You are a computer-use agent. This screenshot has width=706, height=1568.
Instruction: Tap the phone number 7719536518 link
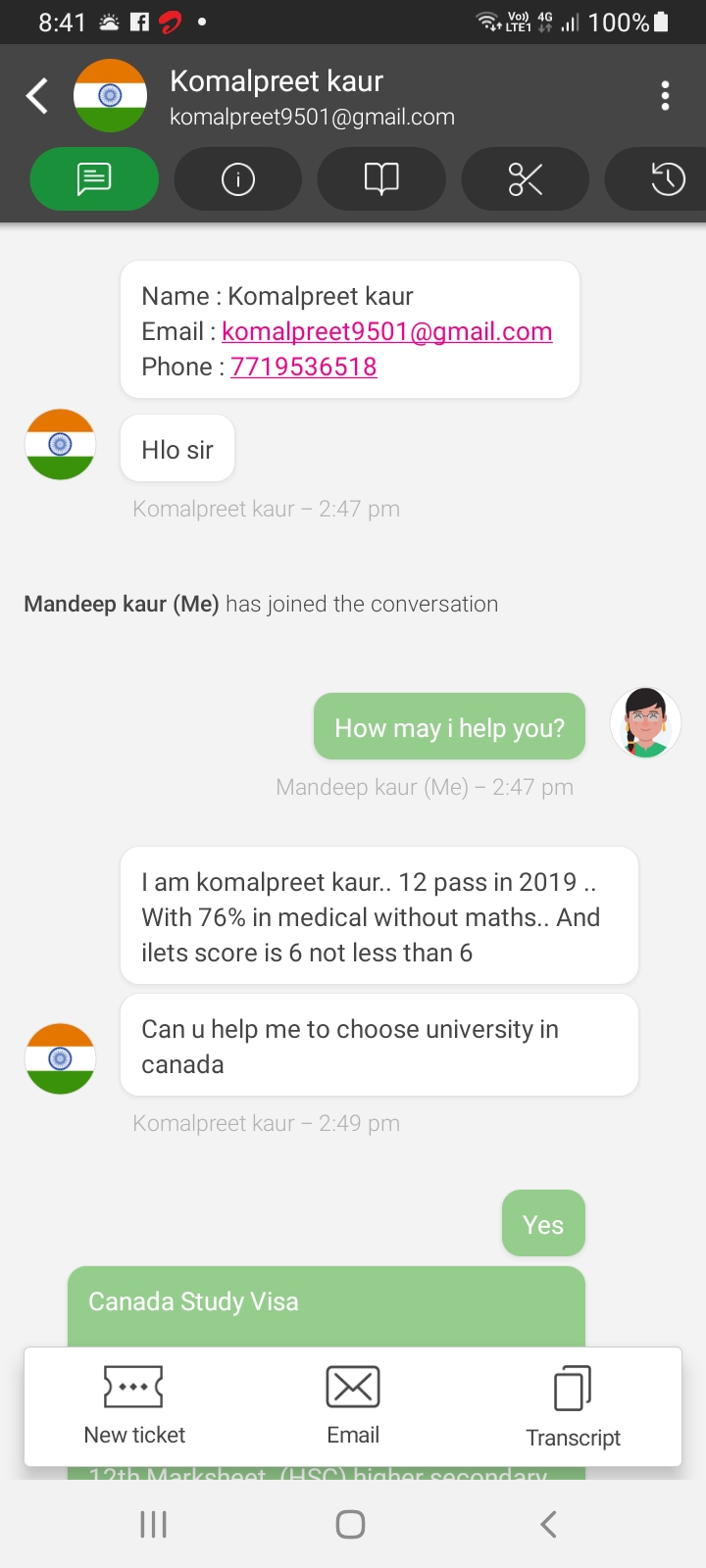coord(304,367)
